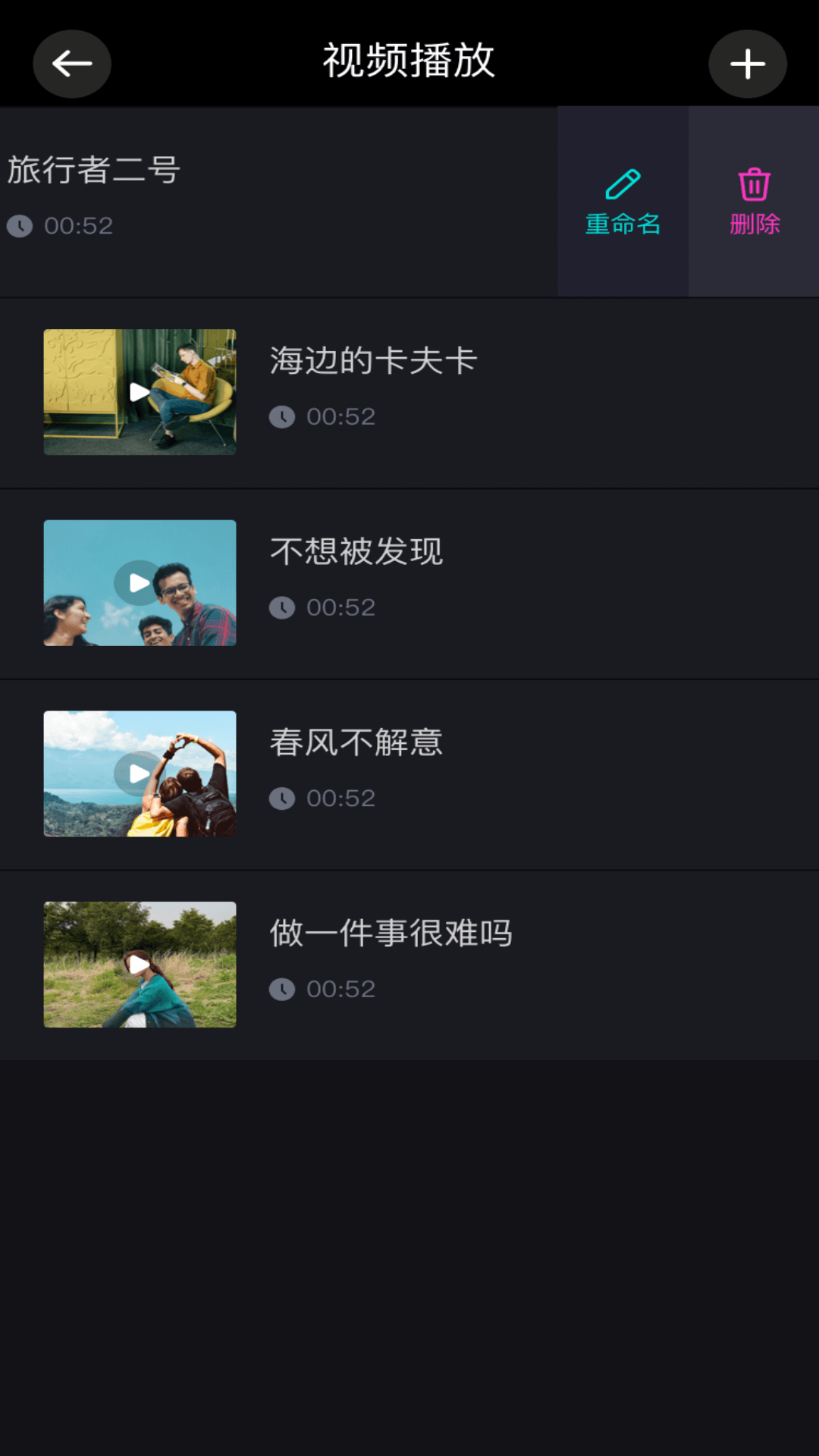
Task: Play the 做一件事很难吗 video
Action: pos(140,965)
